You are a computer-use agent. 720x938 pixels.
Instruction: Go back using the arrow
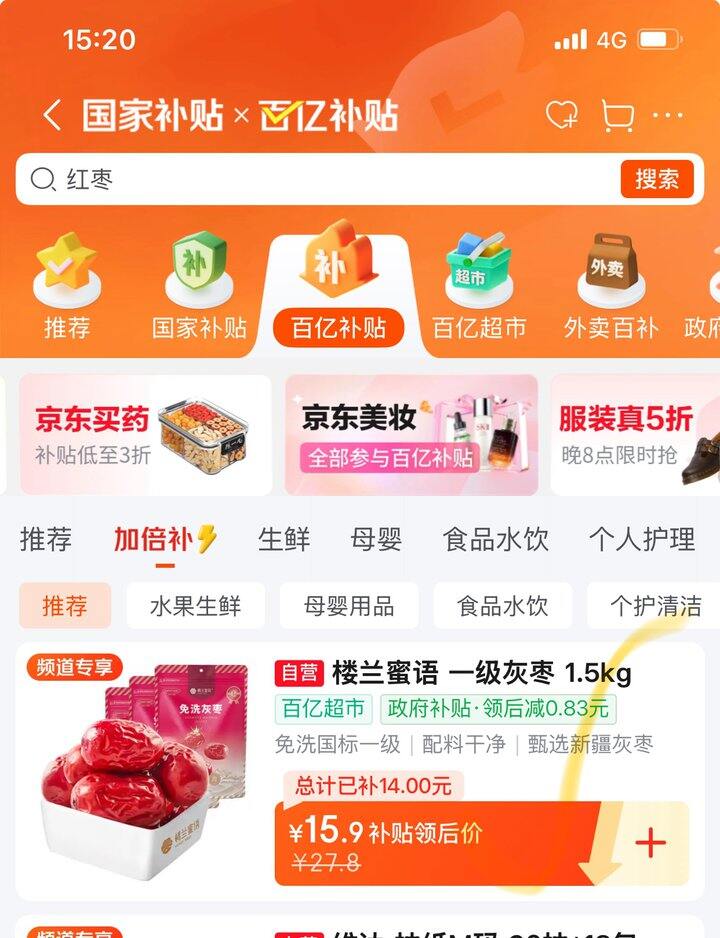pos(53,115)
